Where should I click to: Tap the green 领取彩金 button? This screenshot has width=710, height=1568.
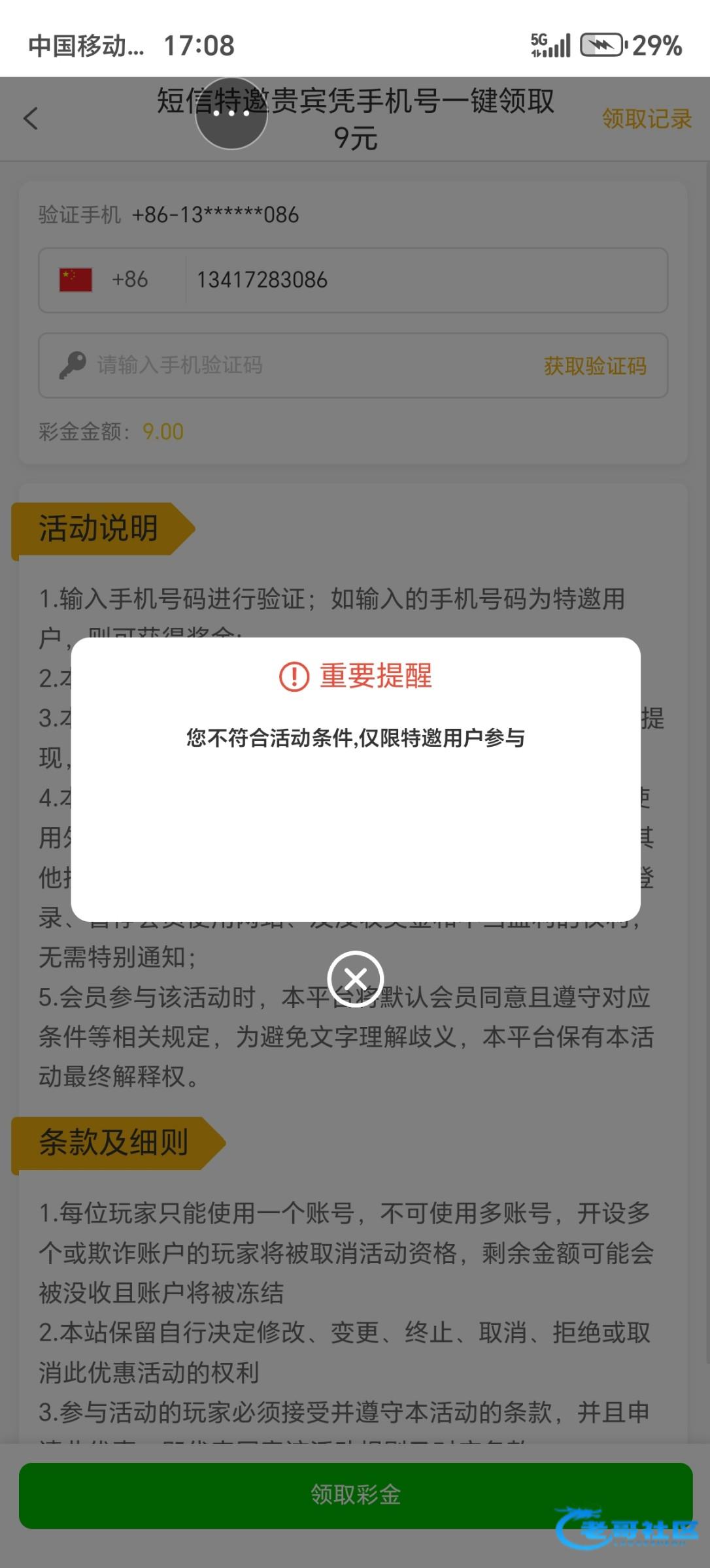[x=355, y=1495]
